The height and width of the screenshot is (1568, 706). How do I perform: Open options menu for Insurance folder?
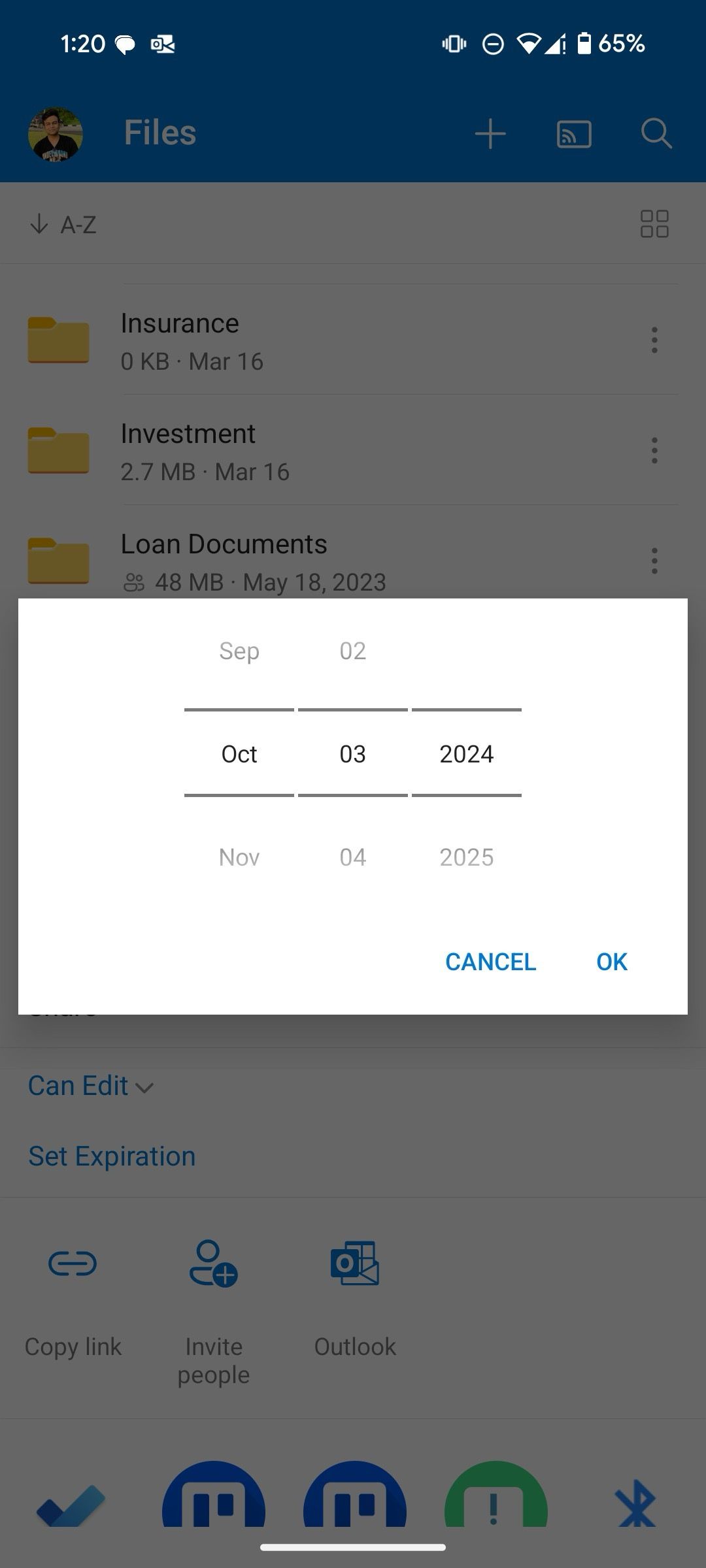[x=654, y=340]
